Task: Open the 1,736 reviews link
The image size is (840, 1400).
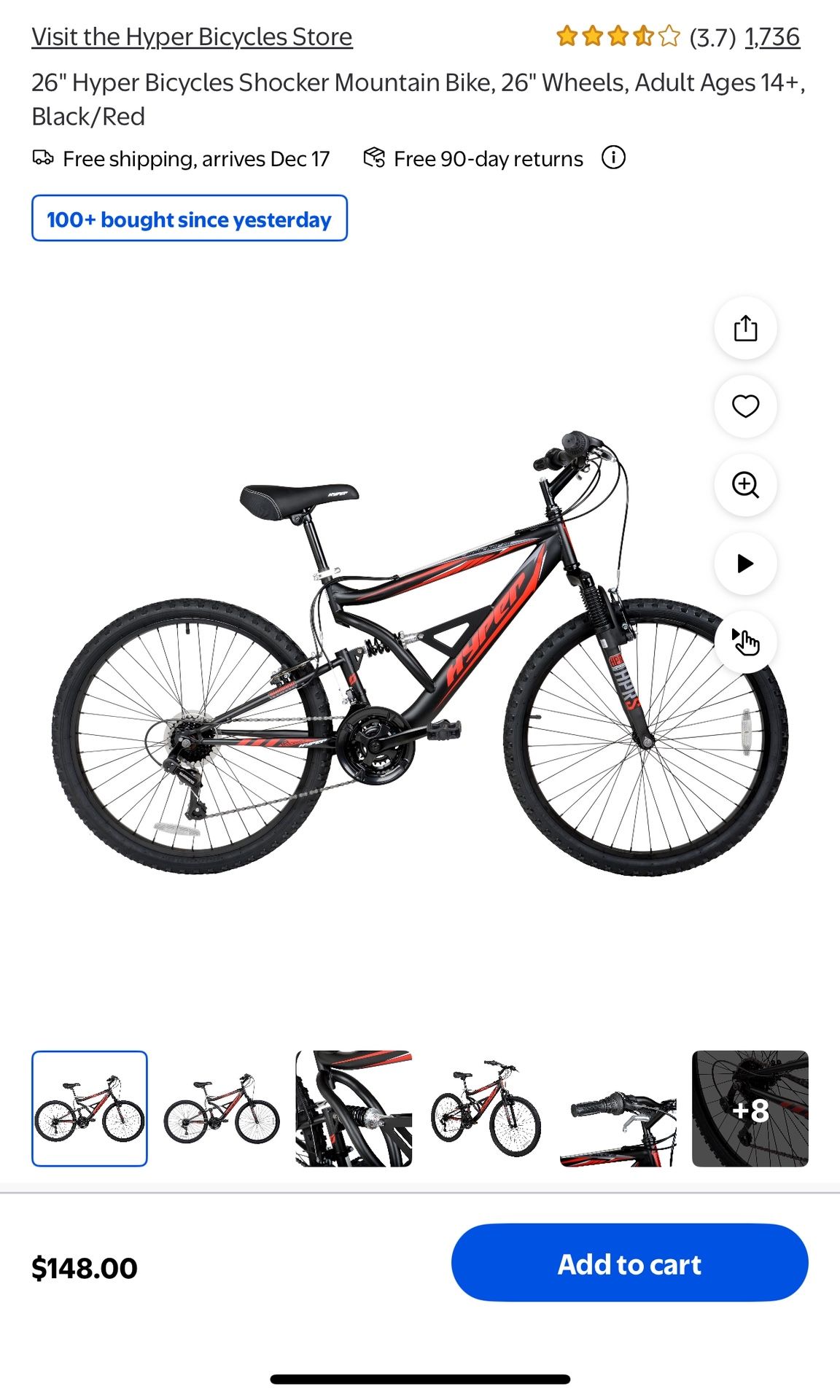Action: [772, 36]
